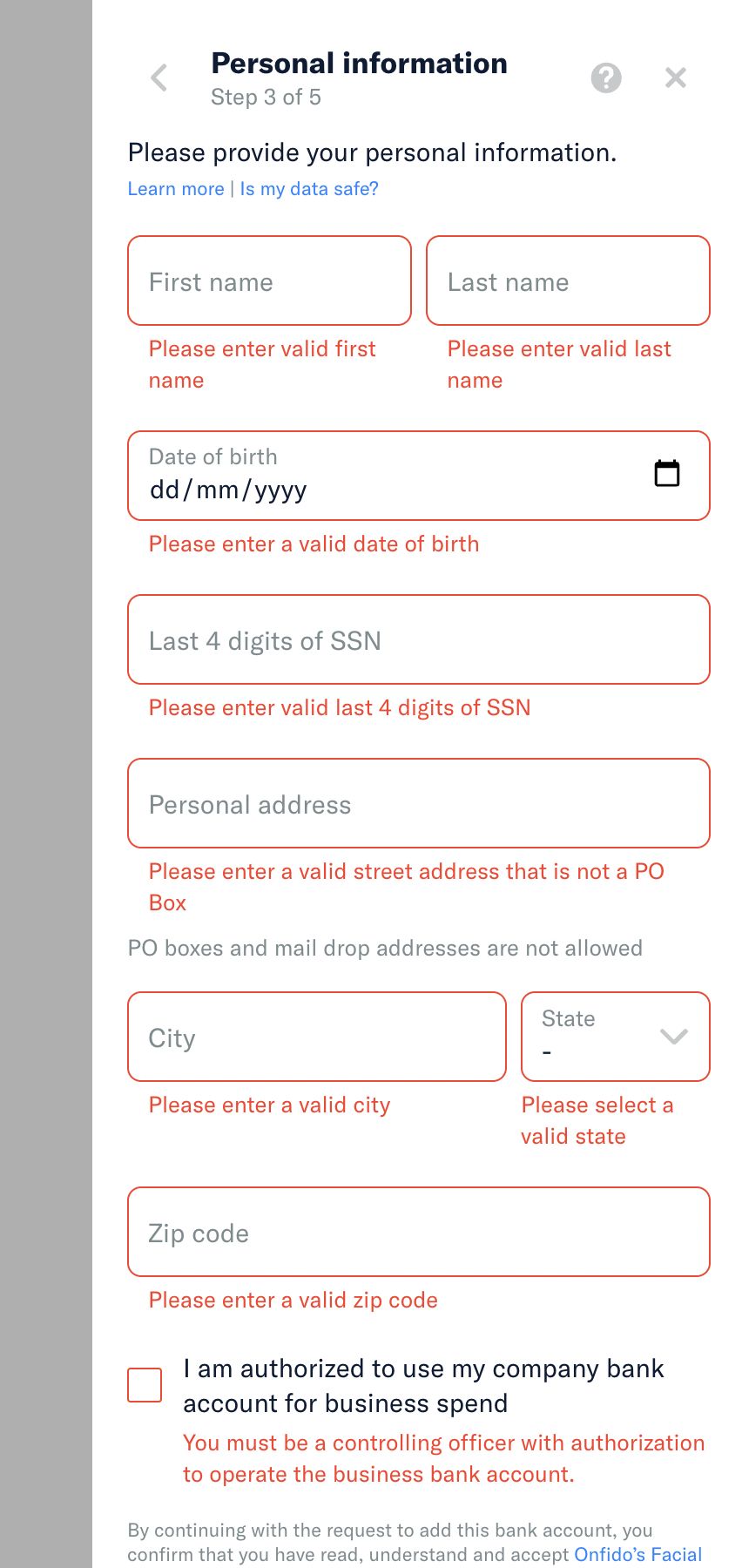Focus the Zip code field

tap(419, 1232)
